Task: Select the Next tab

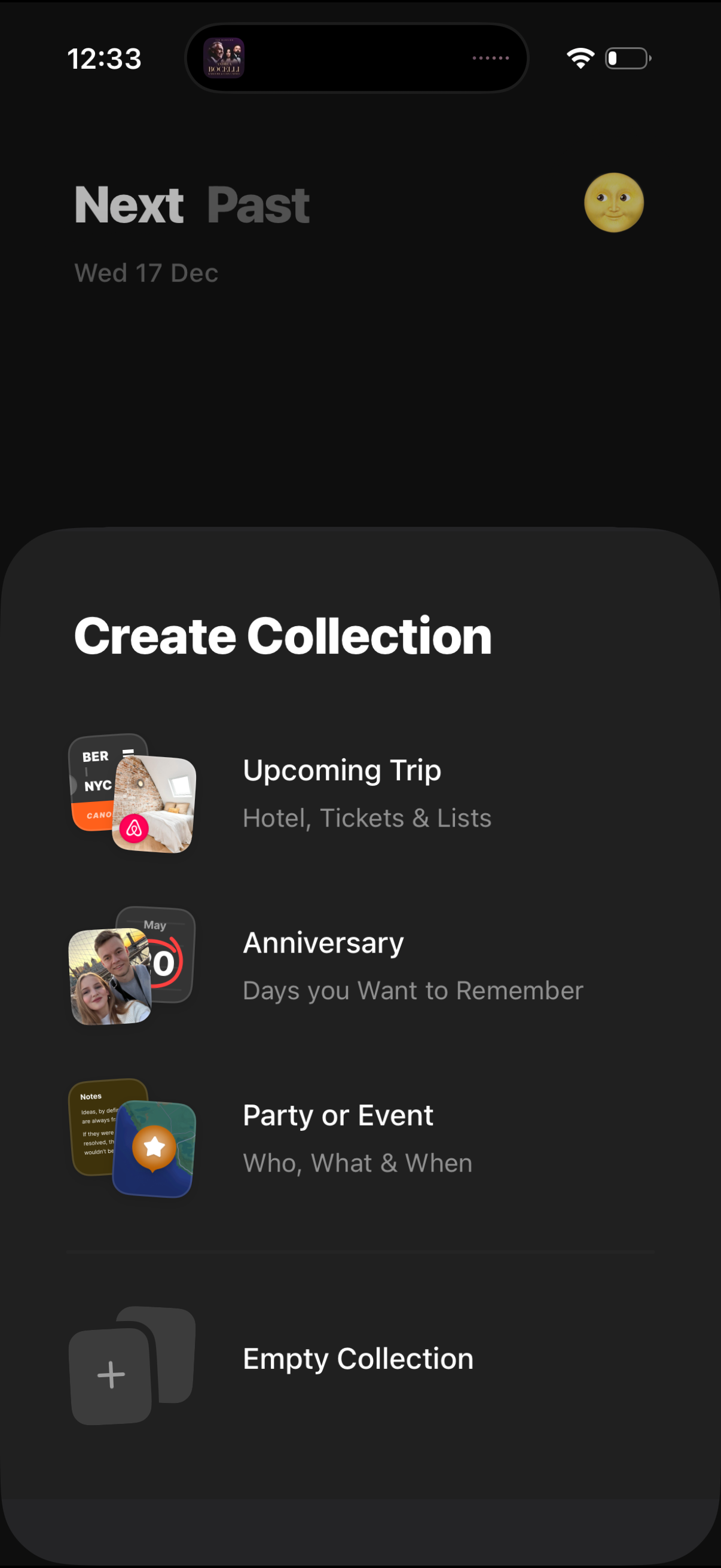Action: (x=129, y=205)
